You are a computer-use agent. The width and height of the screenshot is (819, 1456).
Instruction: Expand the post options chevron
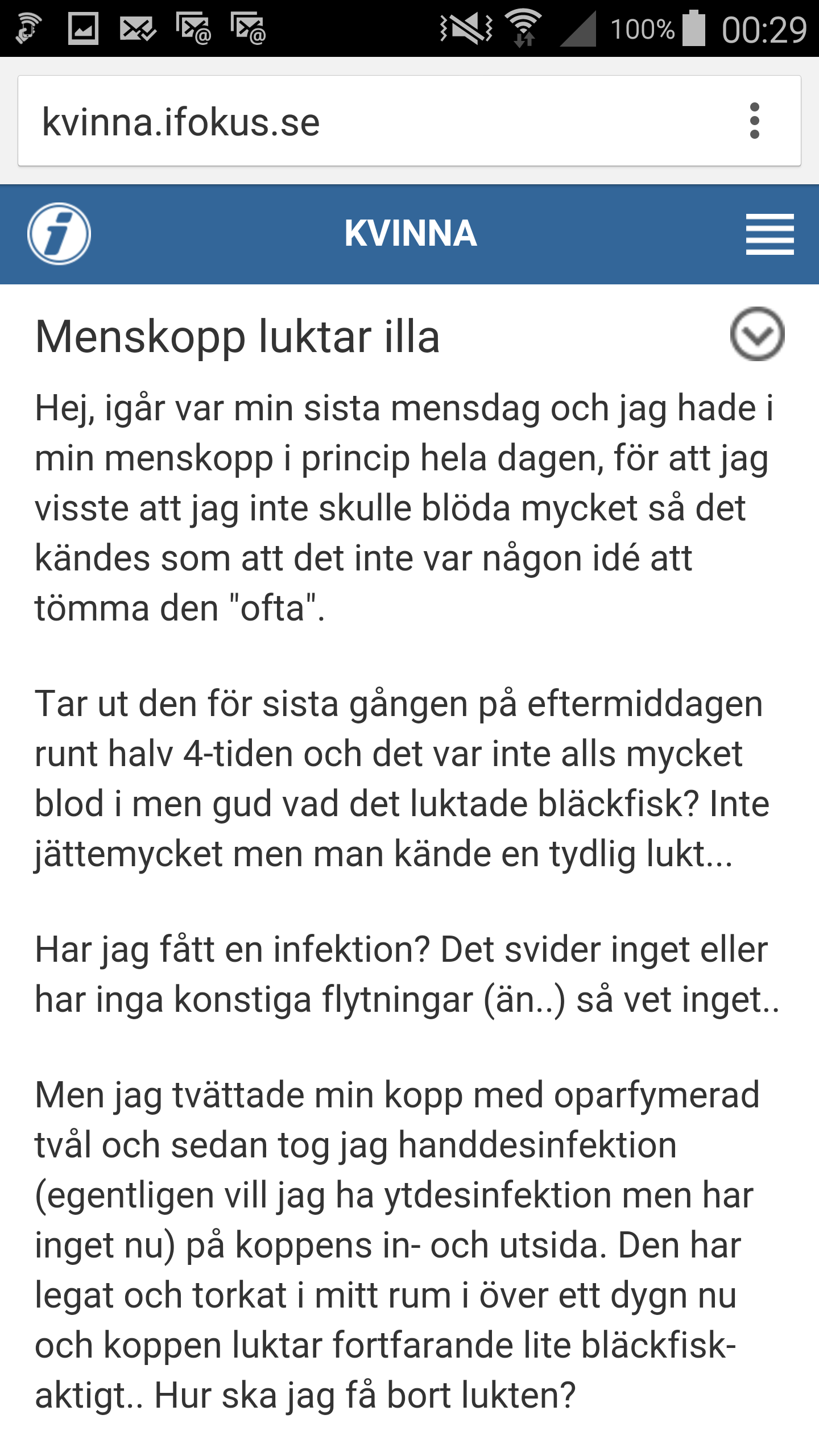757,334
